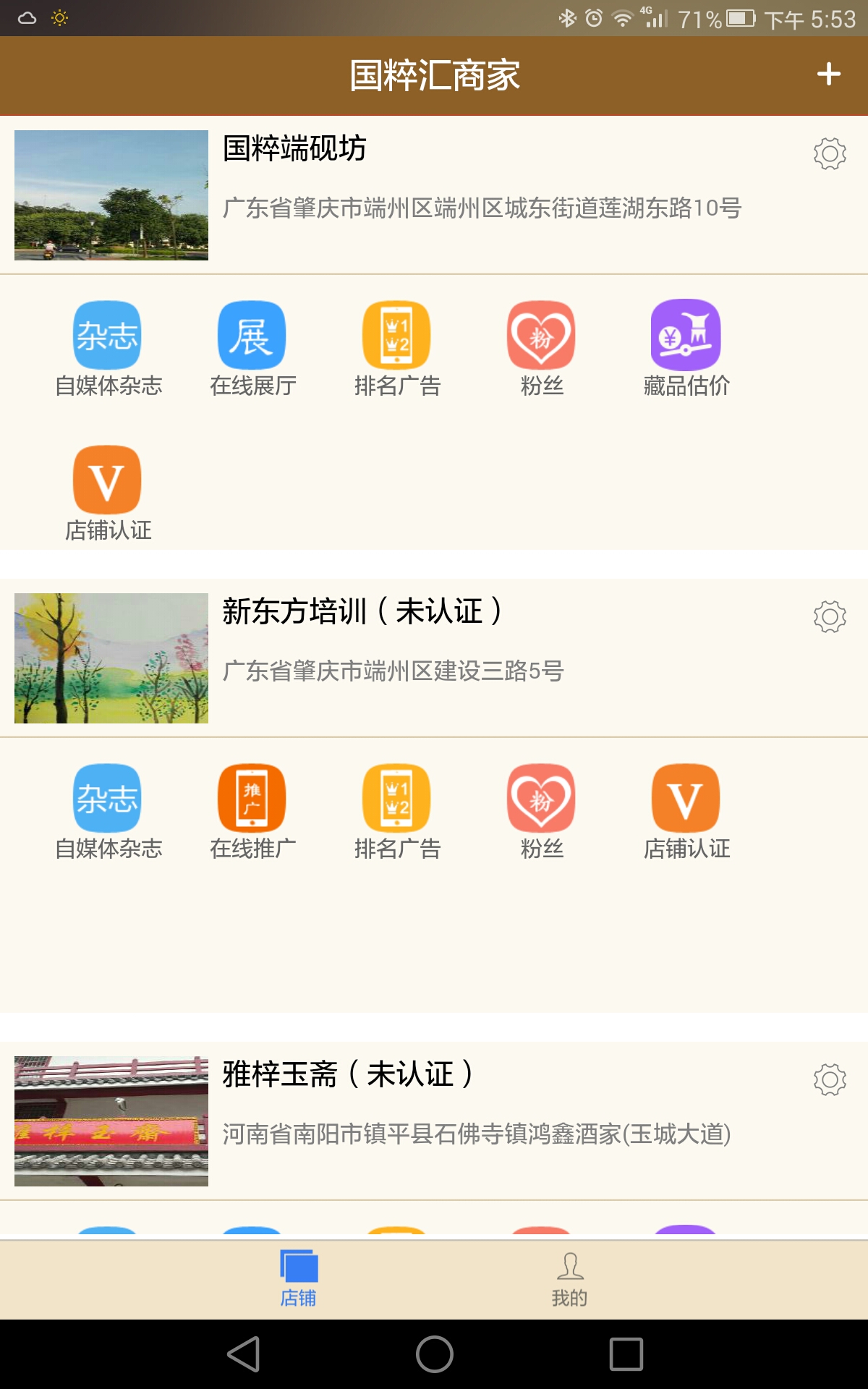Viewport: 868px width, 1389px height.
Task: Open settings gear for 新东方培训
Action: coord(829,616)
